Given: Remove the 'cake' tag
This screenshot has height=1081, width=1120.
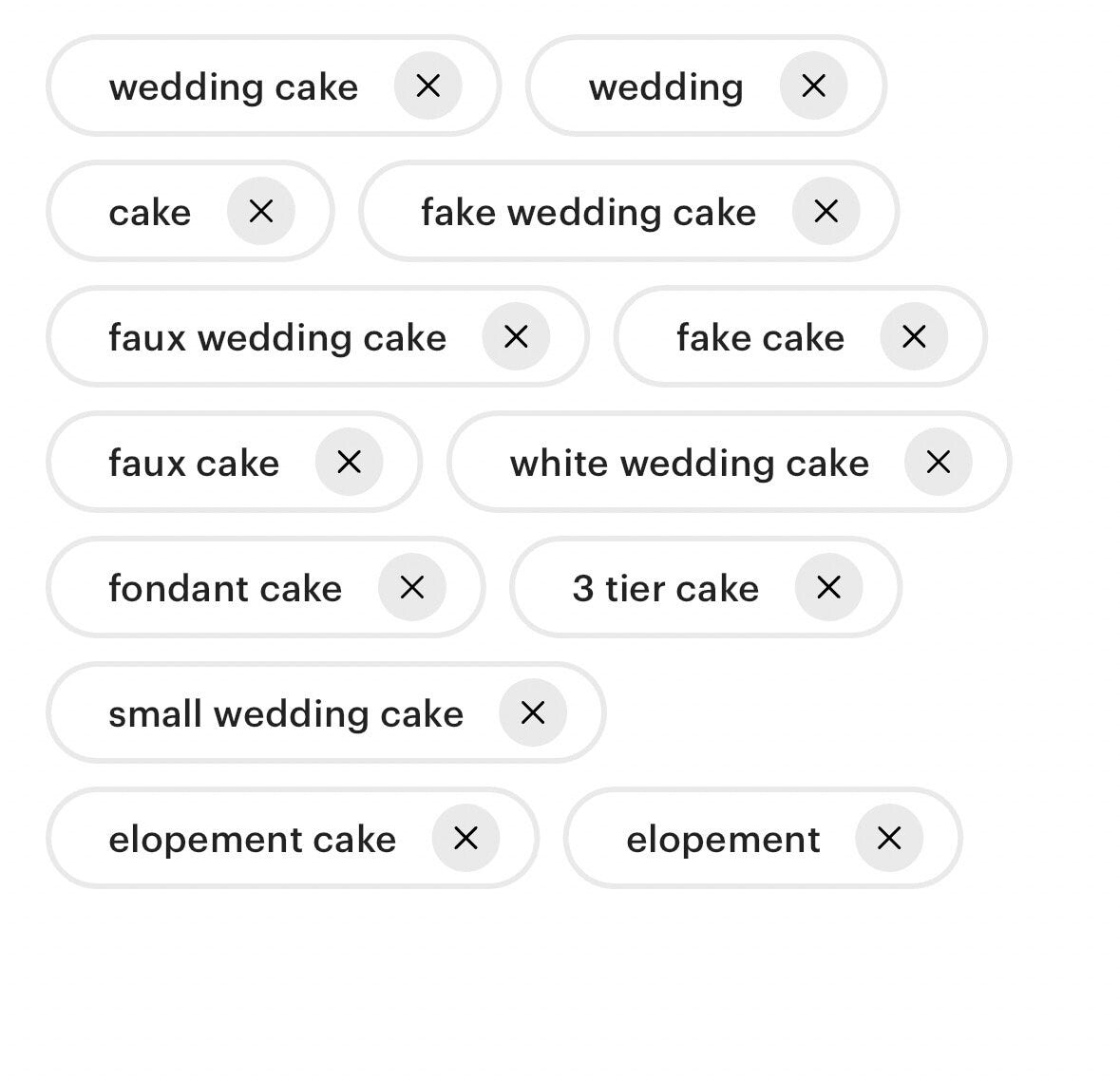Looking at the screenshot, I should (x=261, y=212).
